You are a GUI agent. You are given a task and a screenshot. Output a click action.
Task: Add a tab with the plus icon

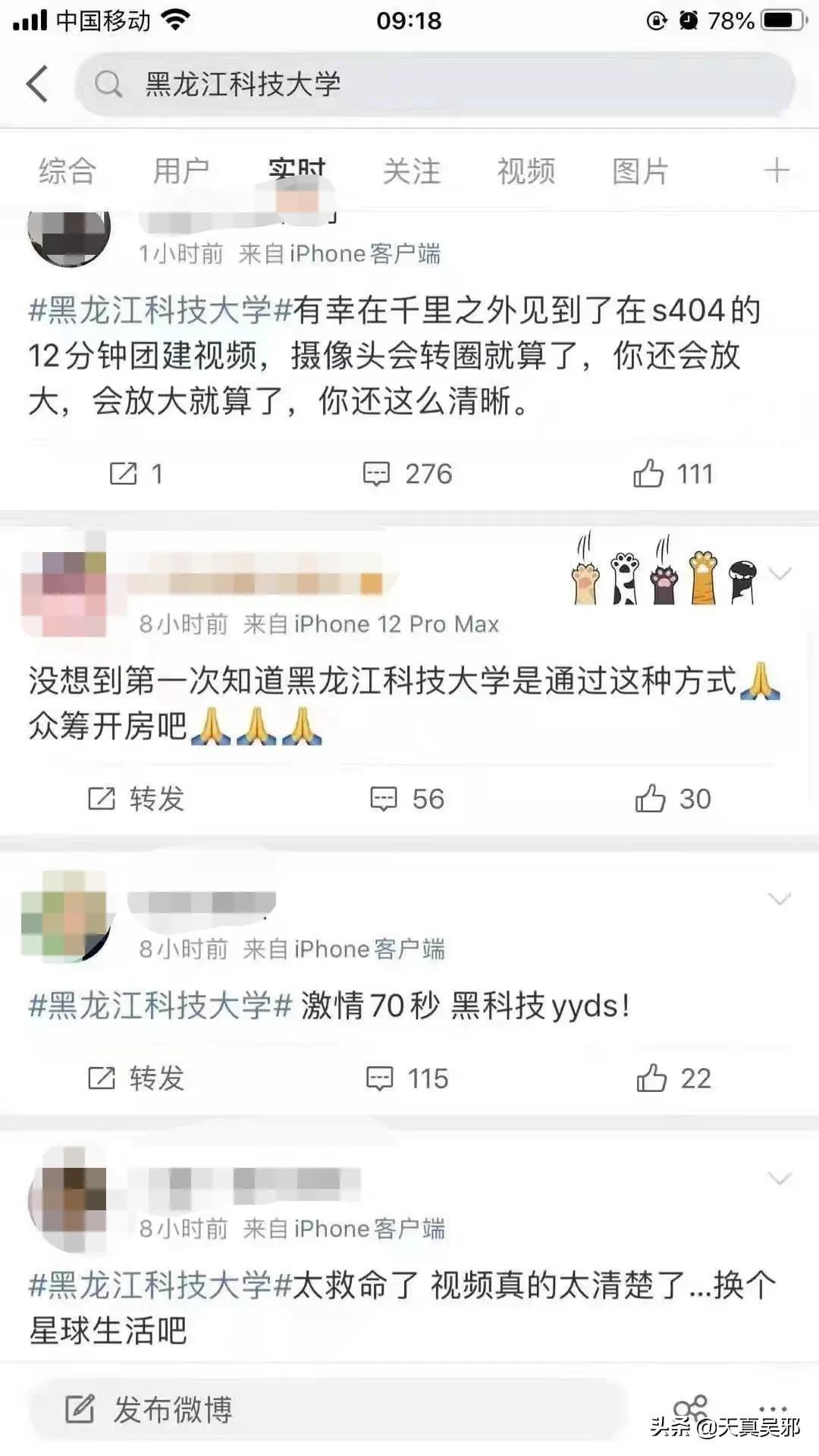[x=776, y=171]
